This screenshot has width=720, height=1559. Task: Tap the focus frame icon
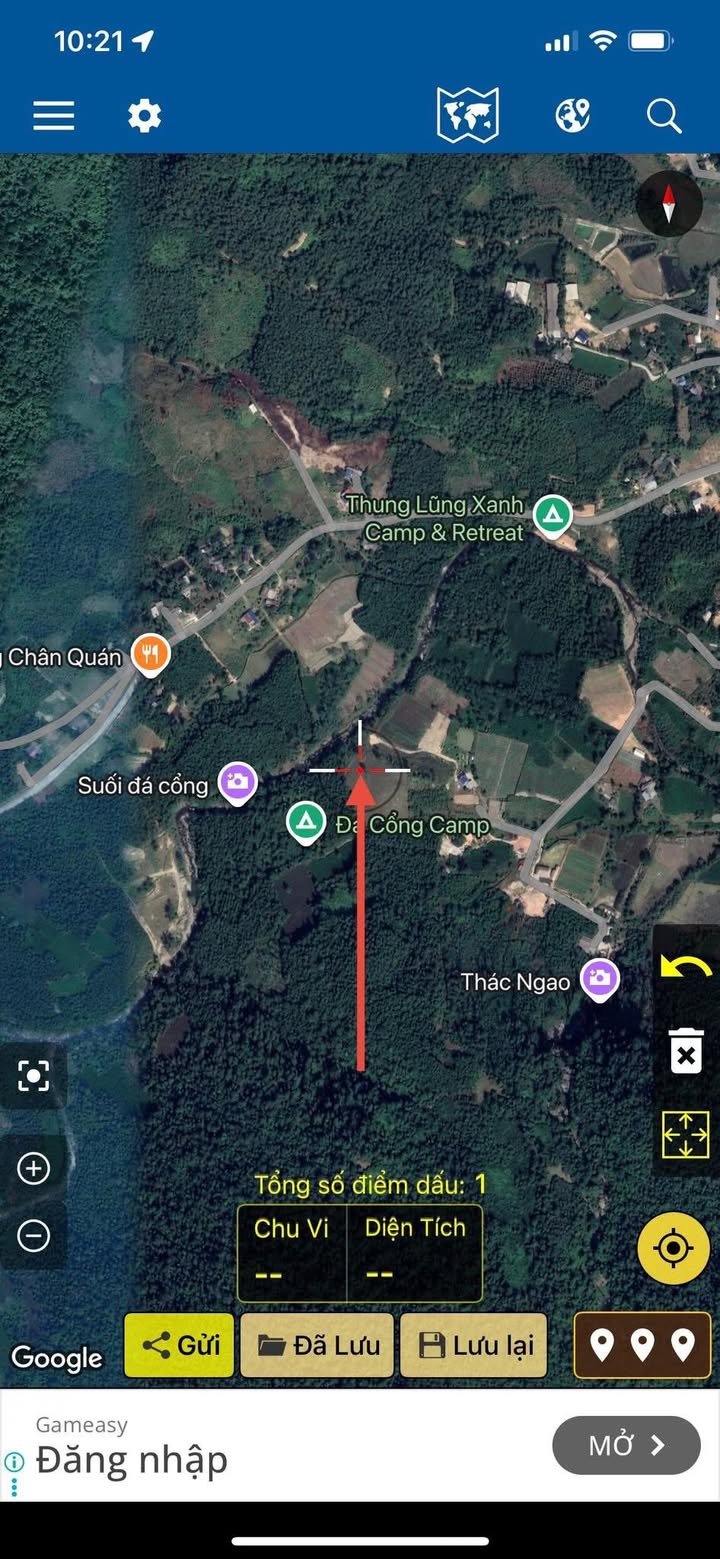33,1076
